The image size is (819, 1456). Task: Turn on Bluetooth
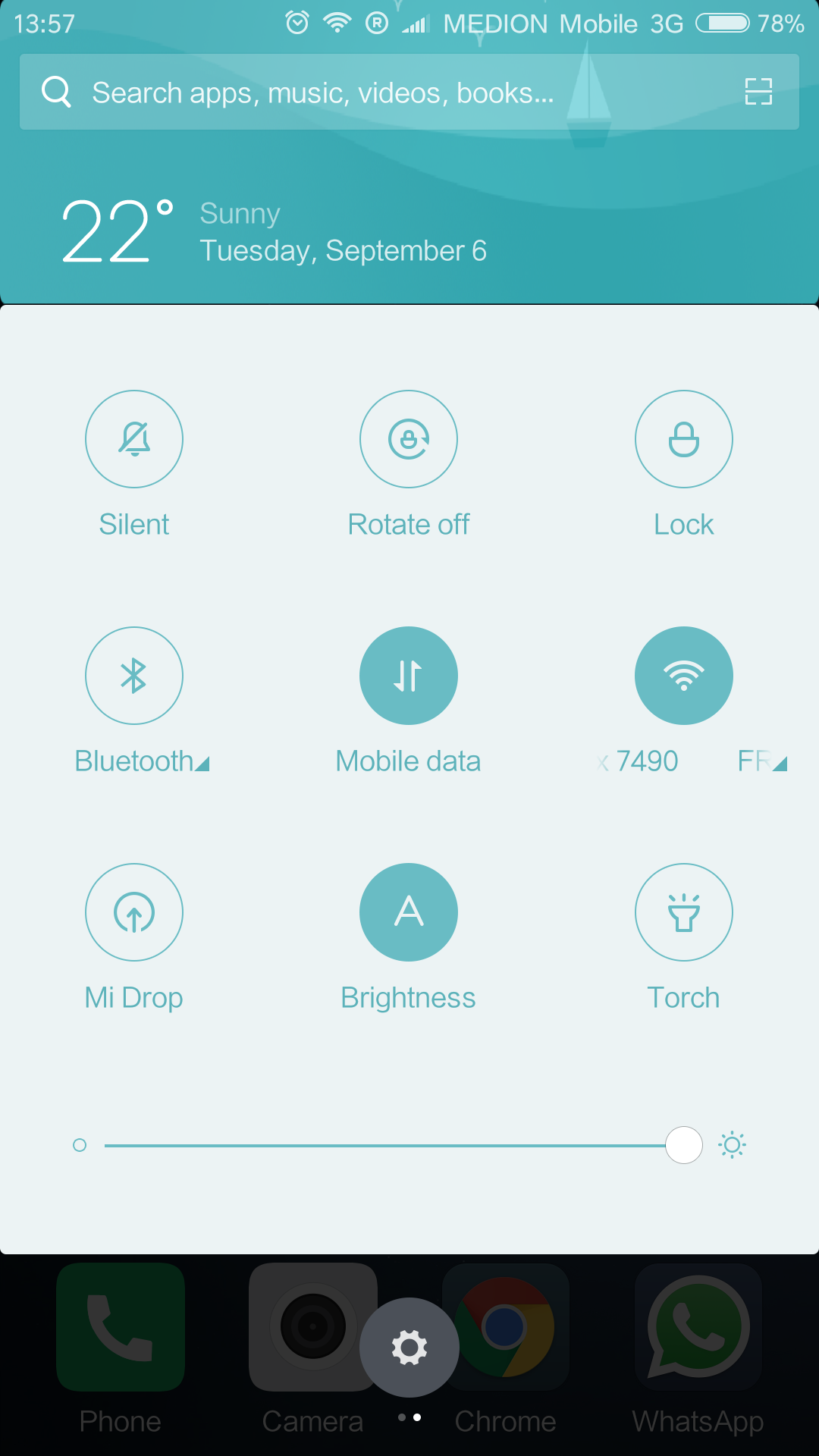coord(134,676)
